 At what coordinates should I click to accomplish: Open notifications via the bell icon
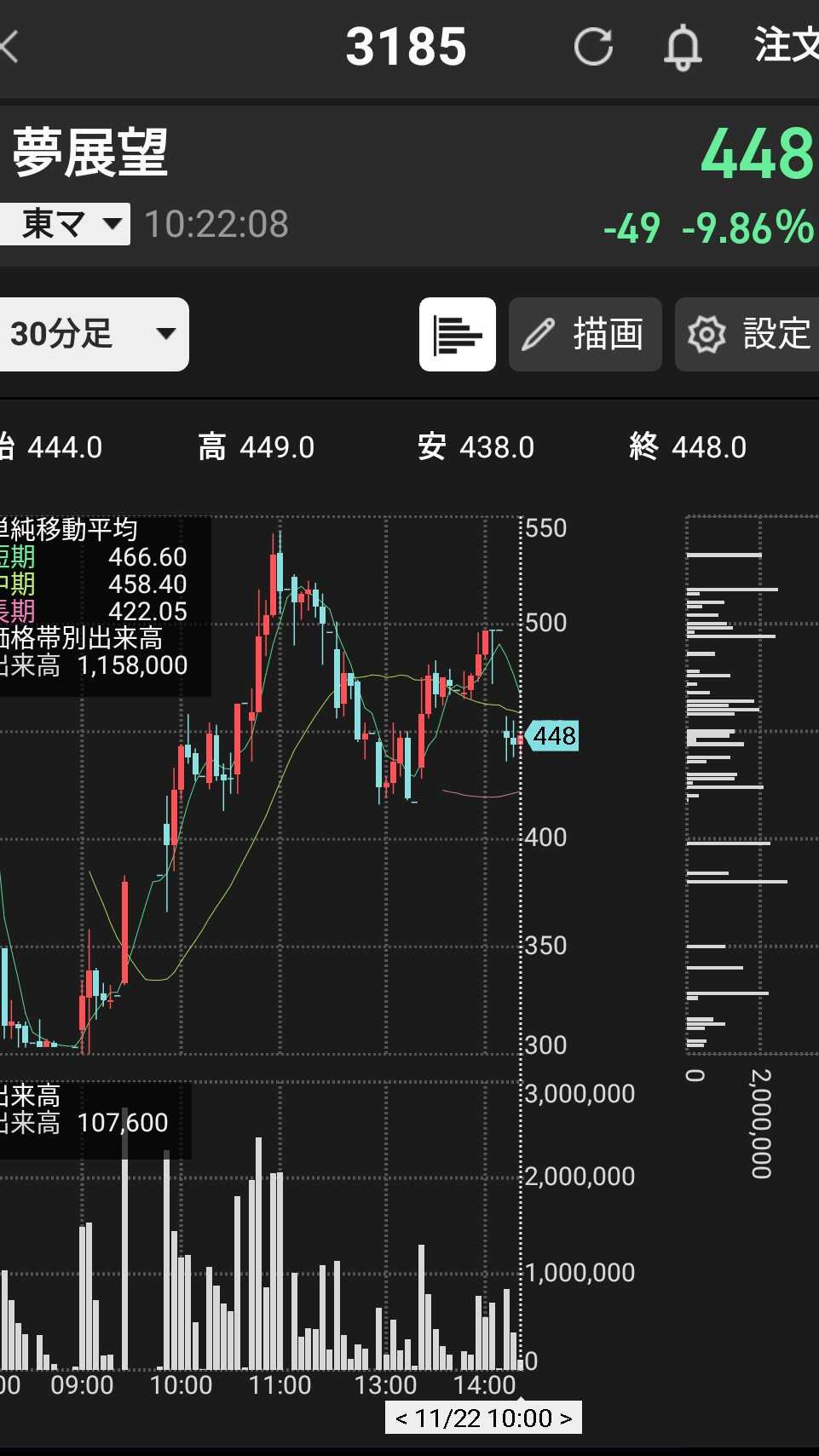click(x=682, y=47)
